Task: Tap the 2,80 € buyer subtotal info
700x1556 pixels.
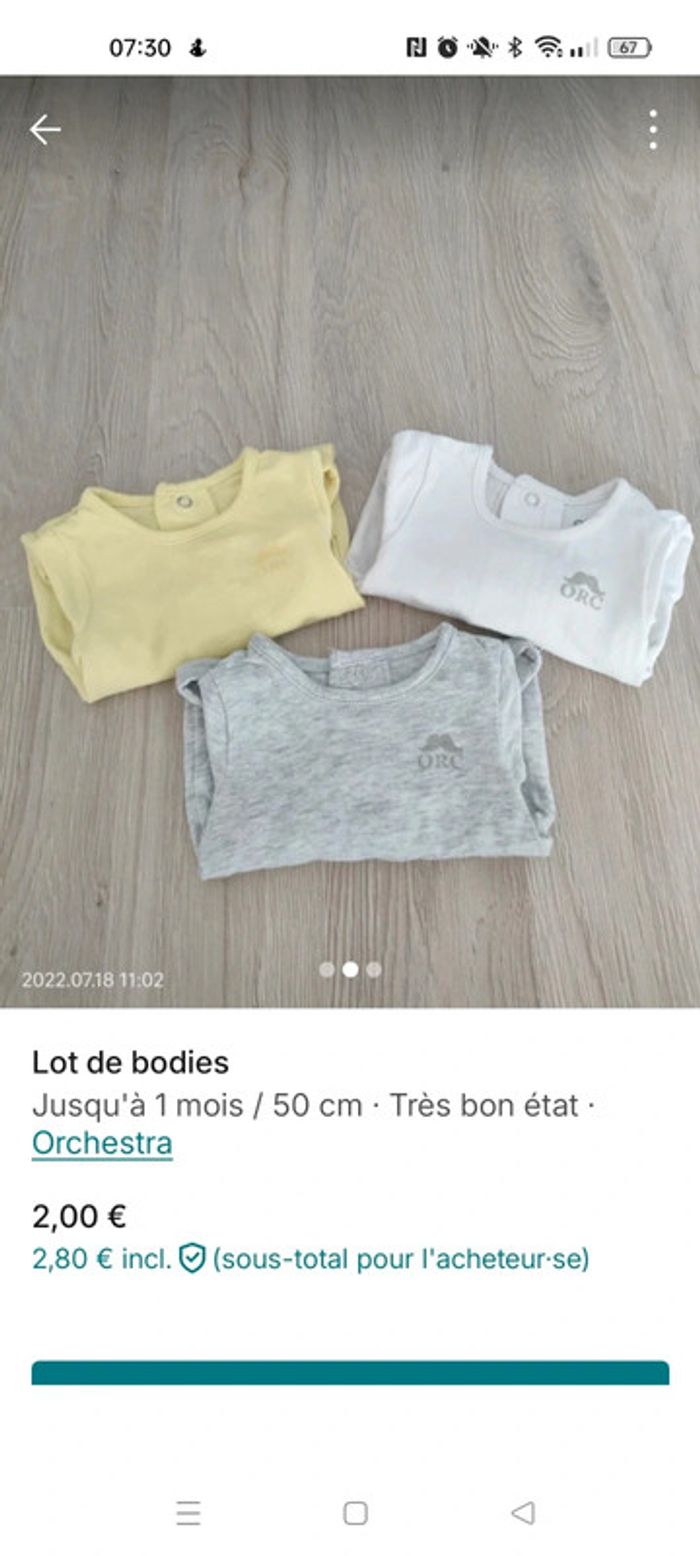Action: pyautogui.click(x=310, y=1258)
